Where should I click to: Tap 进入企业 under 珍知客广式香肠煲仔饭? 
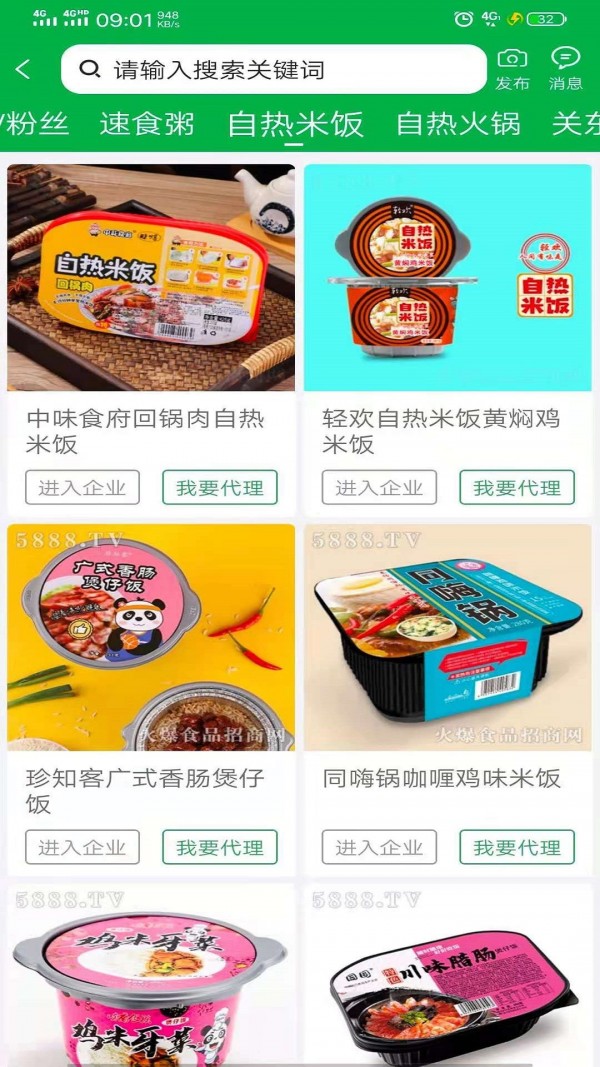[x=82, y=847]
